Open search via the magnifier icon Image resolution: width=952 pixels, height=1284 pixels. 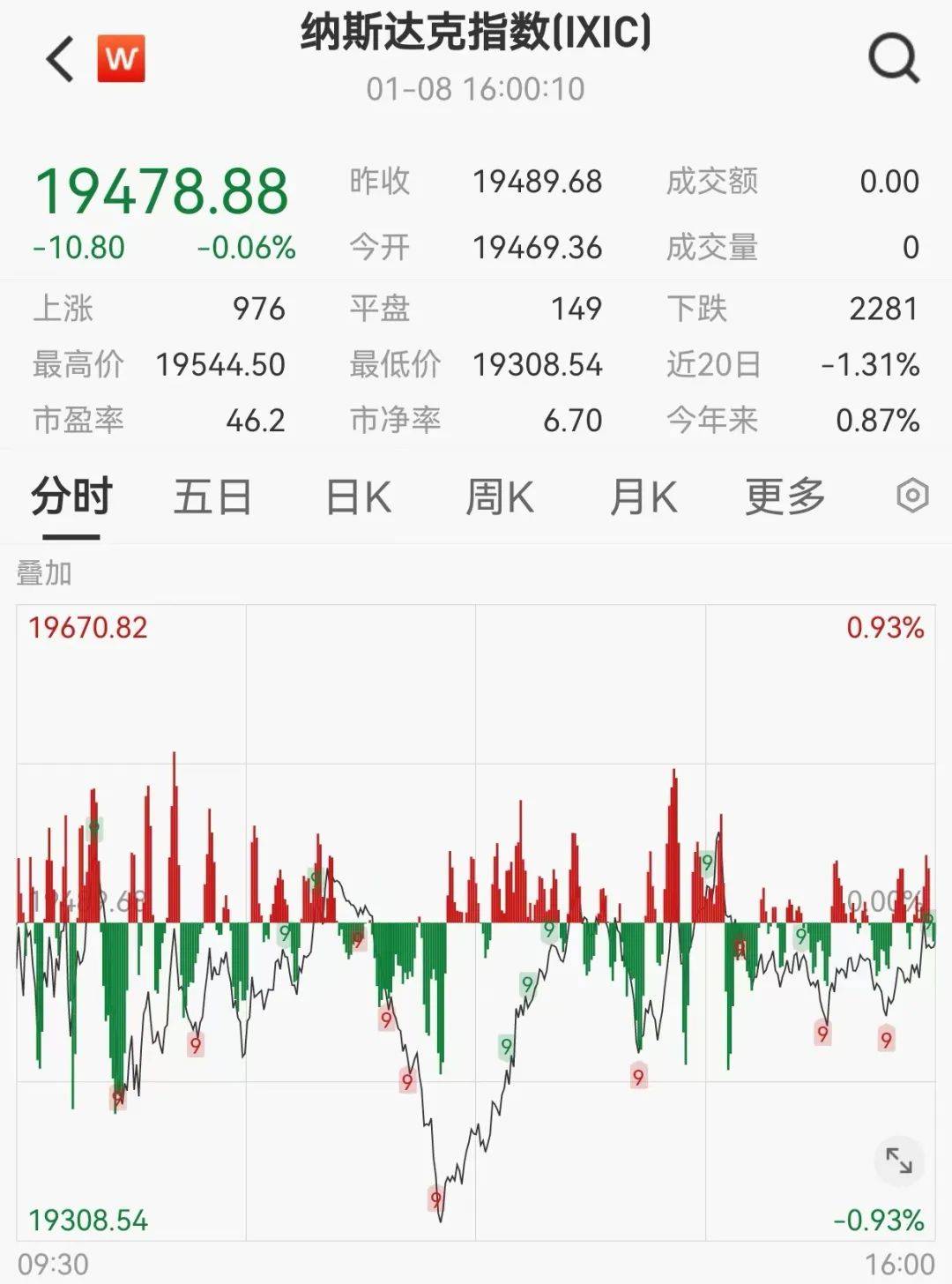894,58
